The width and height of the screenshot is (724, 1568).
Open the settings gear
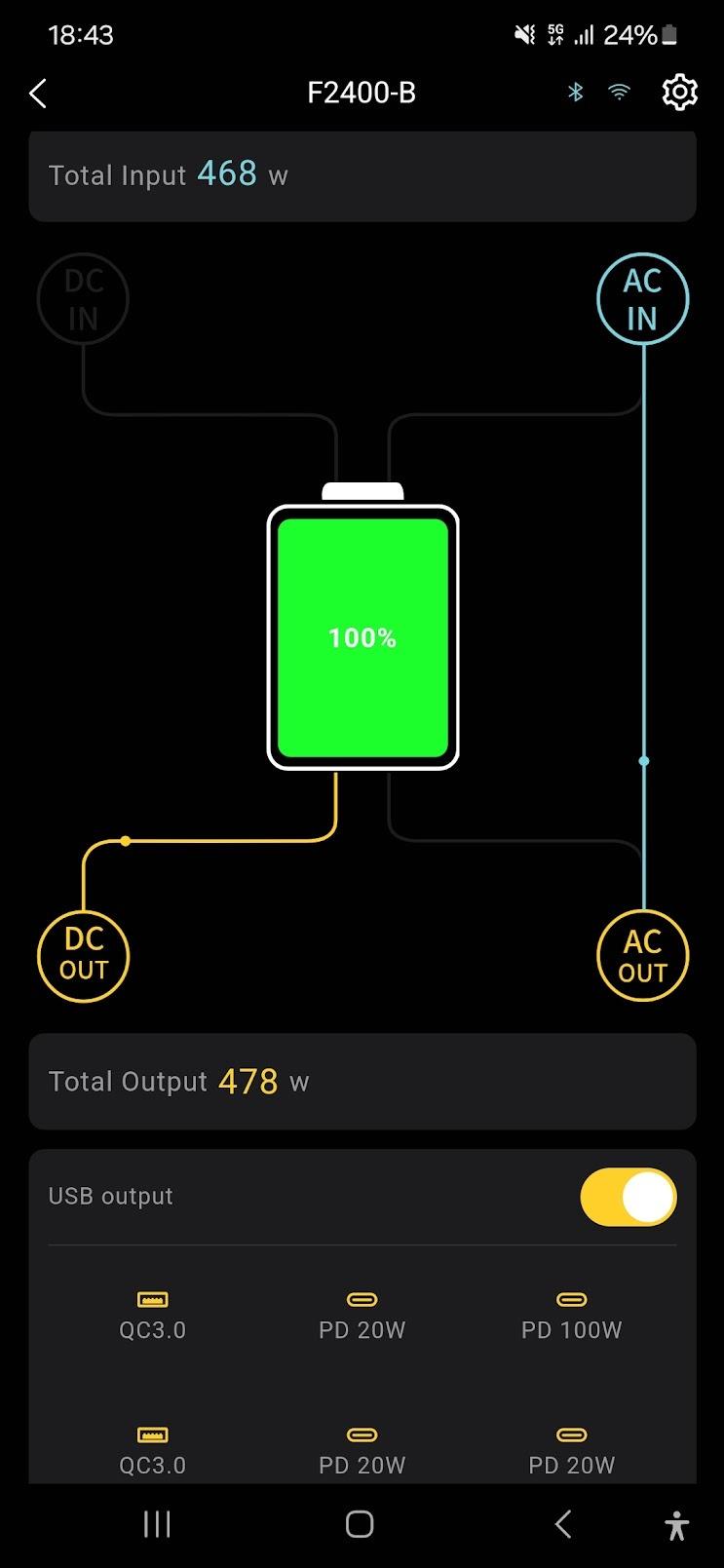click(679, 93)
